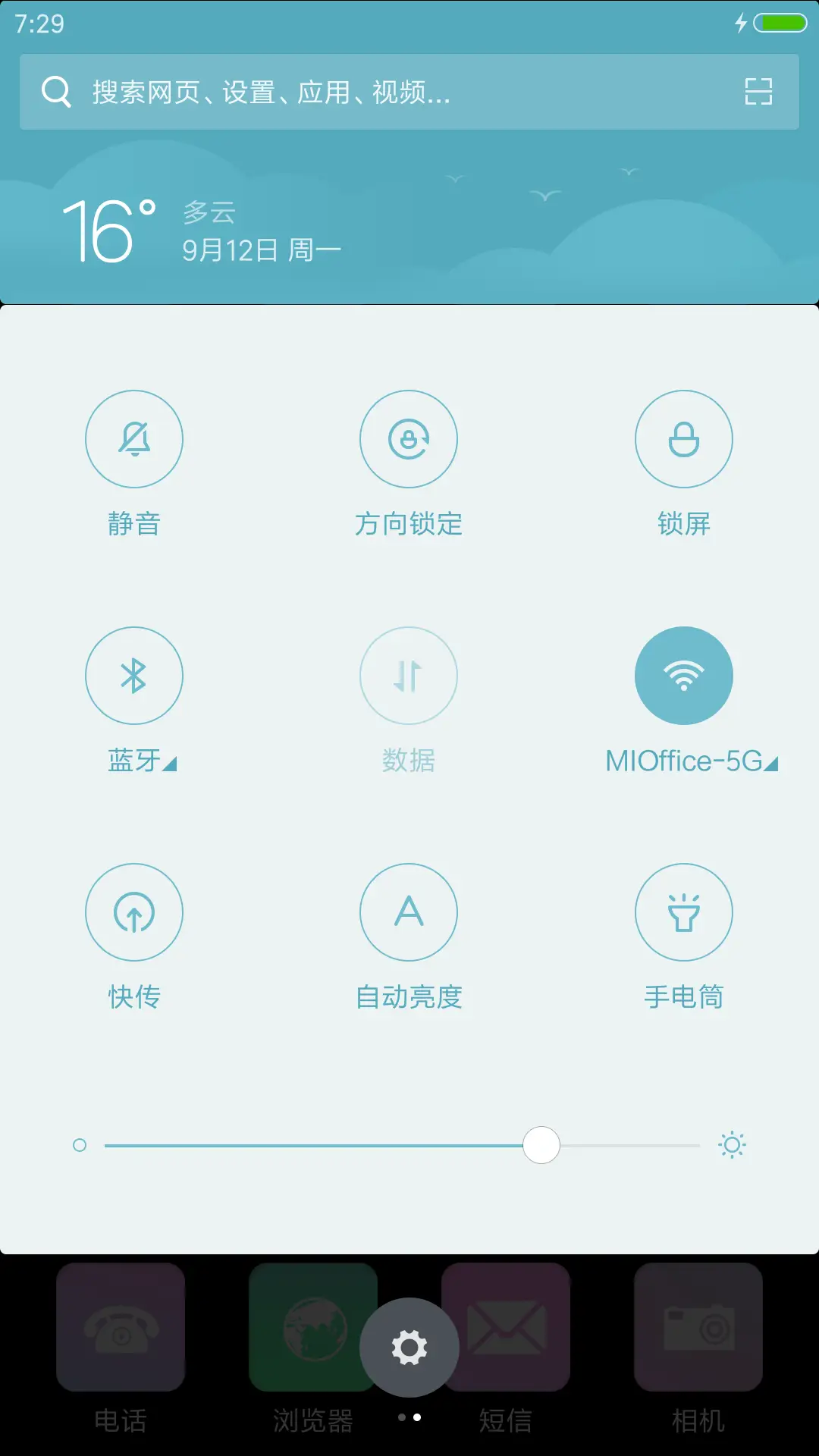
Task: Select the 快传 (Mi Drop) quick tile
Action: 134,912
